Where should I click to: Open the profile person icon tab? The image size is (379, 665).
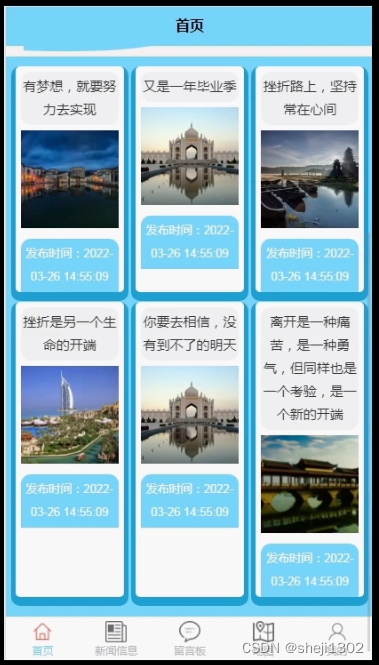pos(337,638)
